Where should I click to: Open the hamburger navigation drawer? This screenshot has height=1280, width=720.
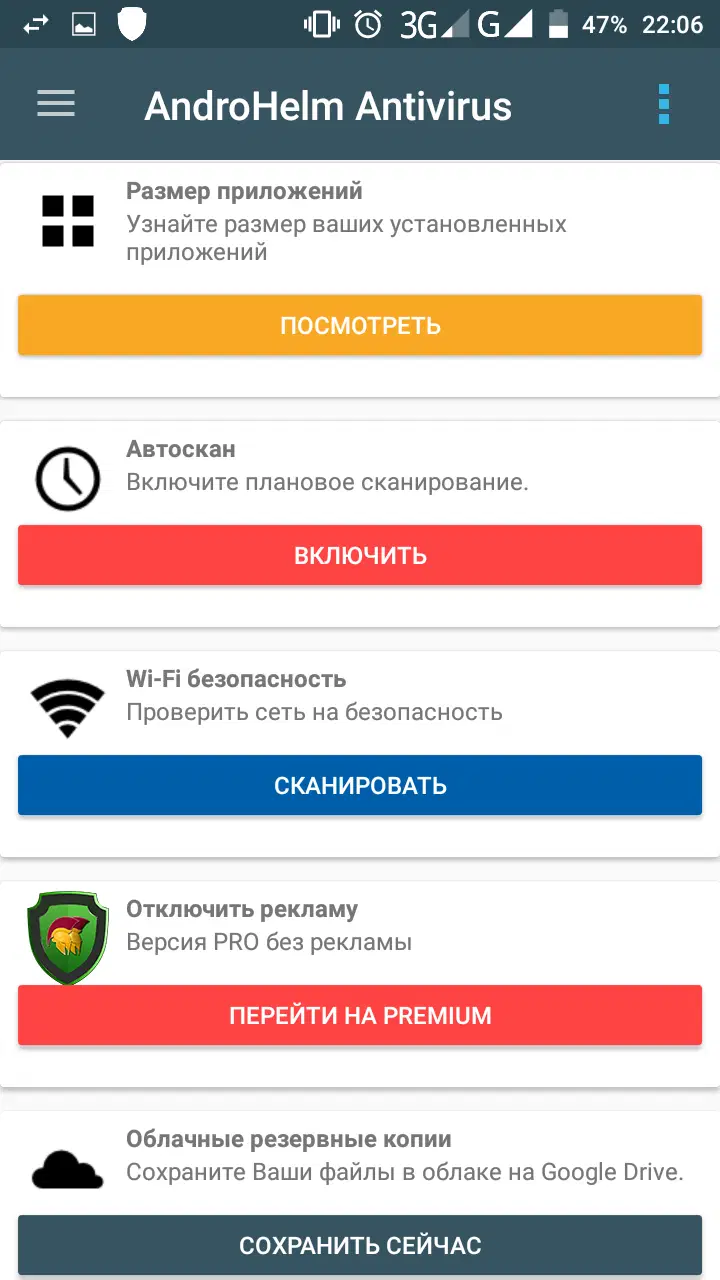coord(56,104)
